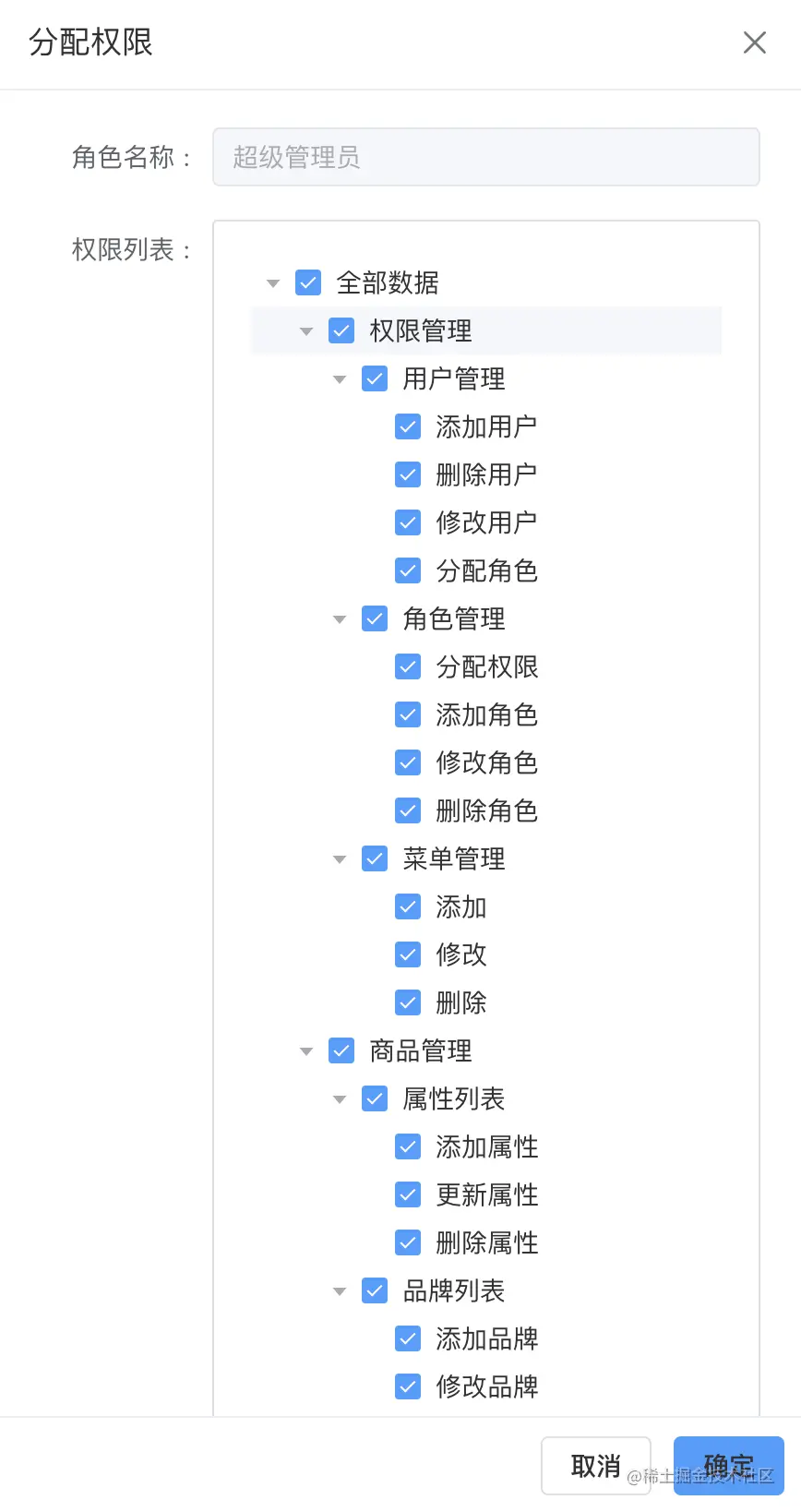Uncheck 删除用户 permission
This screenshot has width=801, height=1512.
coord(408,474)
